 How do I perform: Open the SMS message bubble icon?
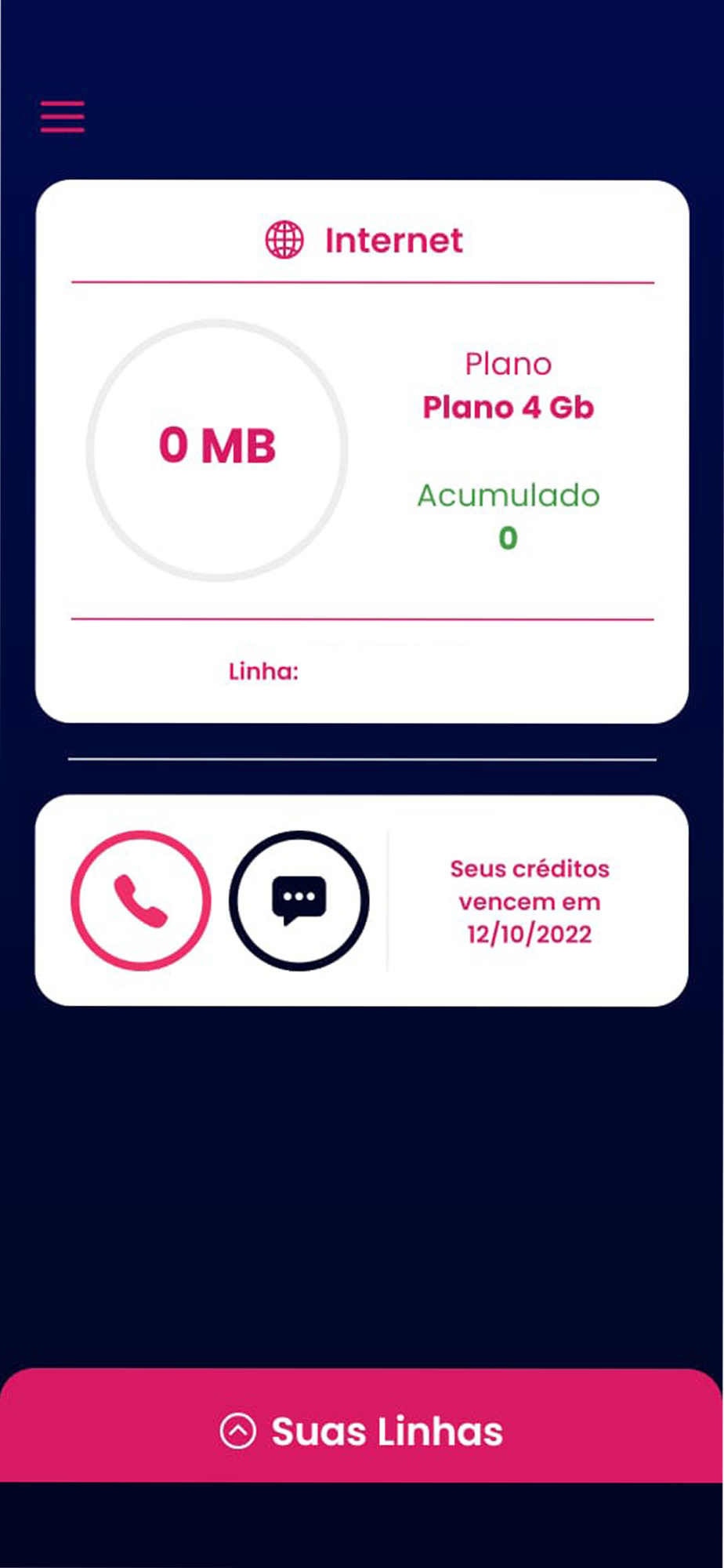click(299, 901)
